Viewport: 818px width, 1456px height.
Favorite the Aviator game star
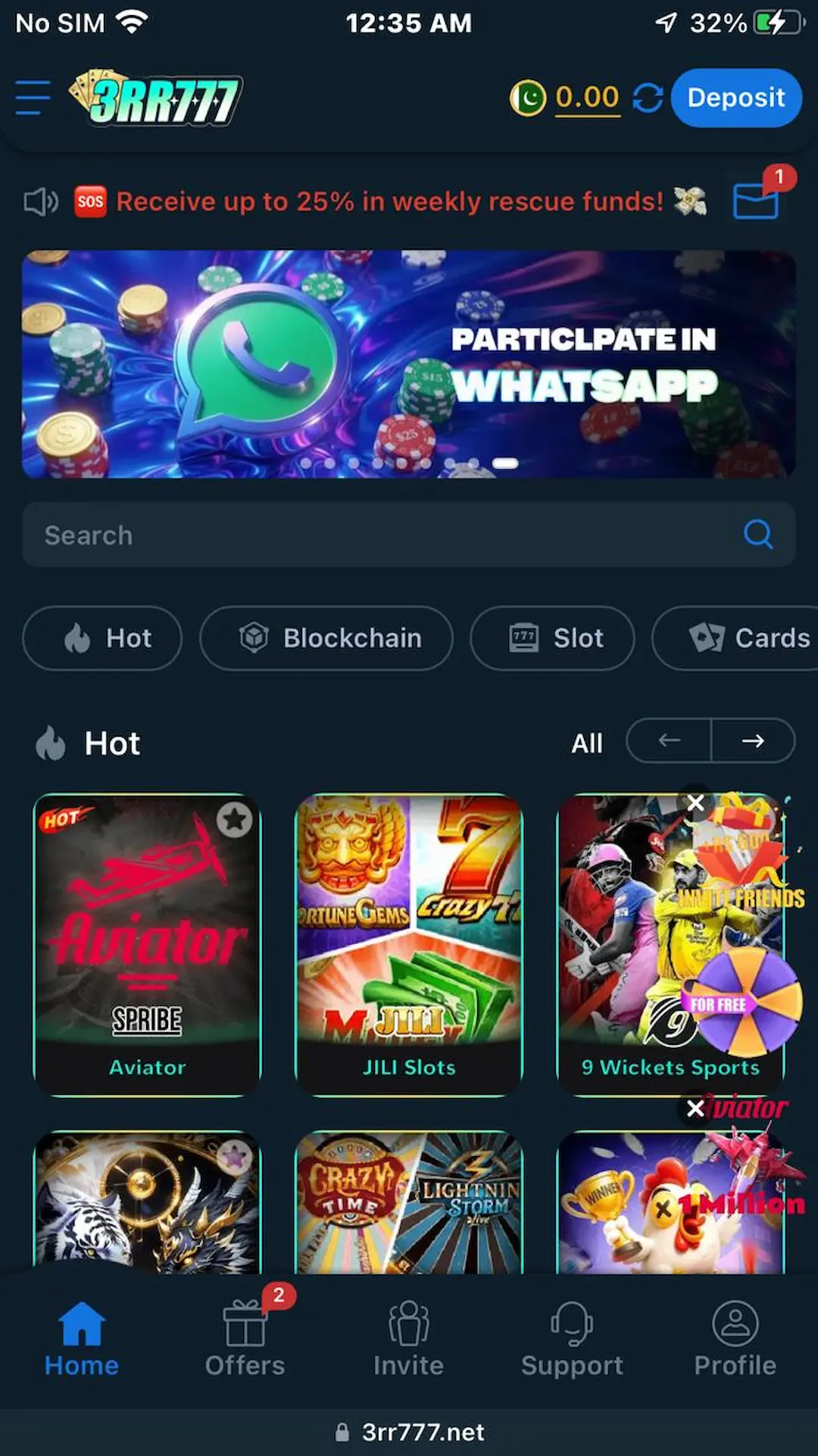[x=235, y=818]
